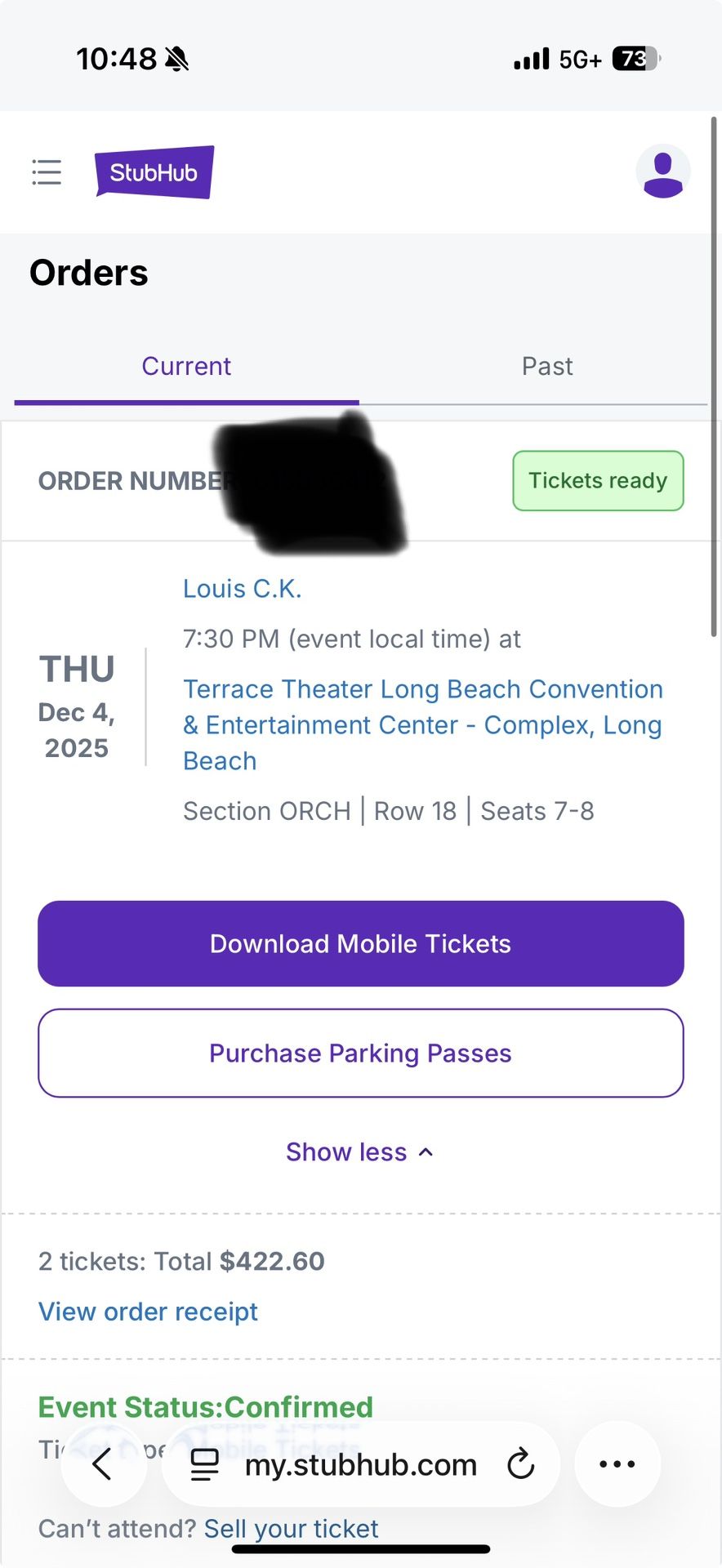
Task: Tap the my.stubhub.com address bar
Action: [x=361, y=1464]
